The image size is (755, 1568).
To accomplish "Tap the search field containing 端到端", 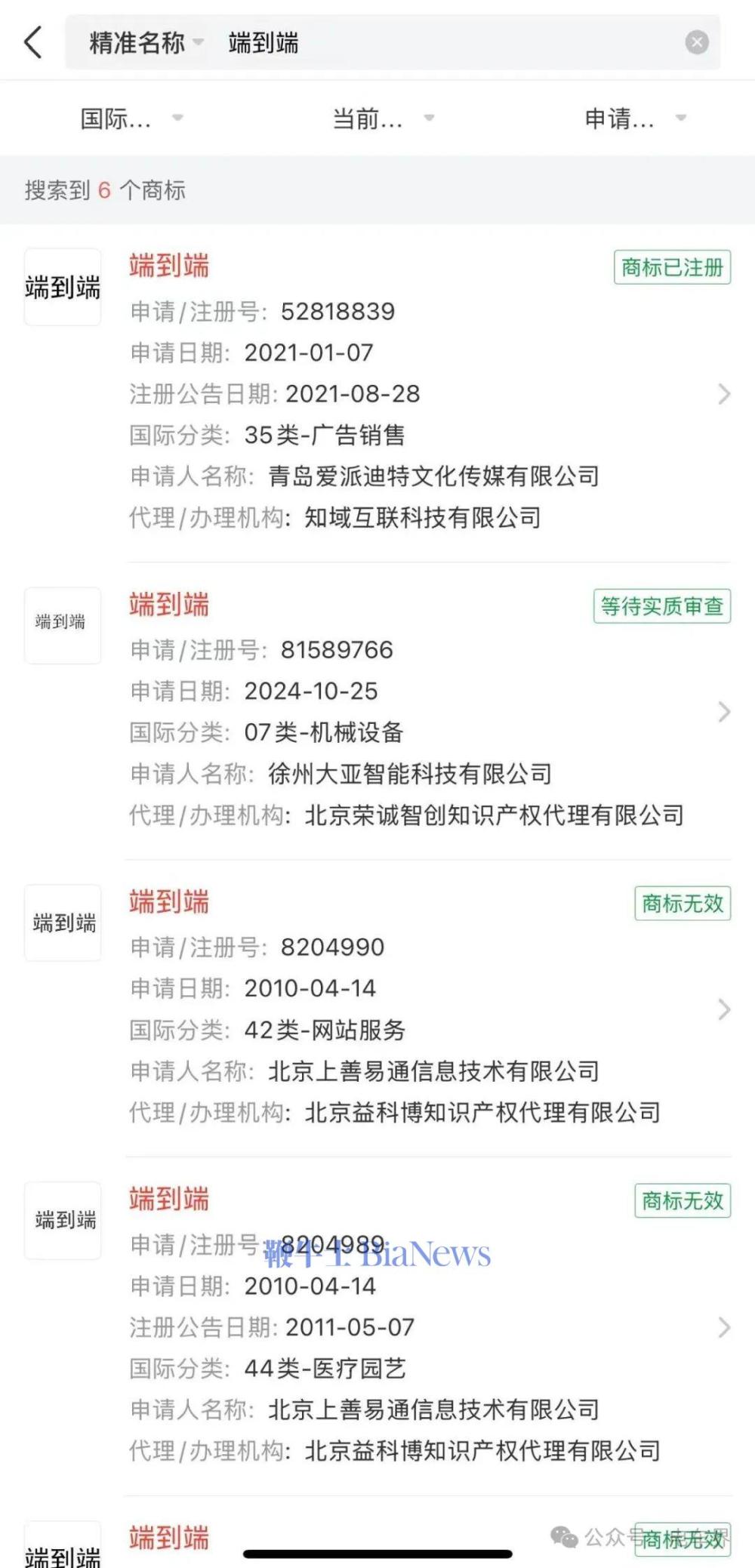I will point(453,43).
